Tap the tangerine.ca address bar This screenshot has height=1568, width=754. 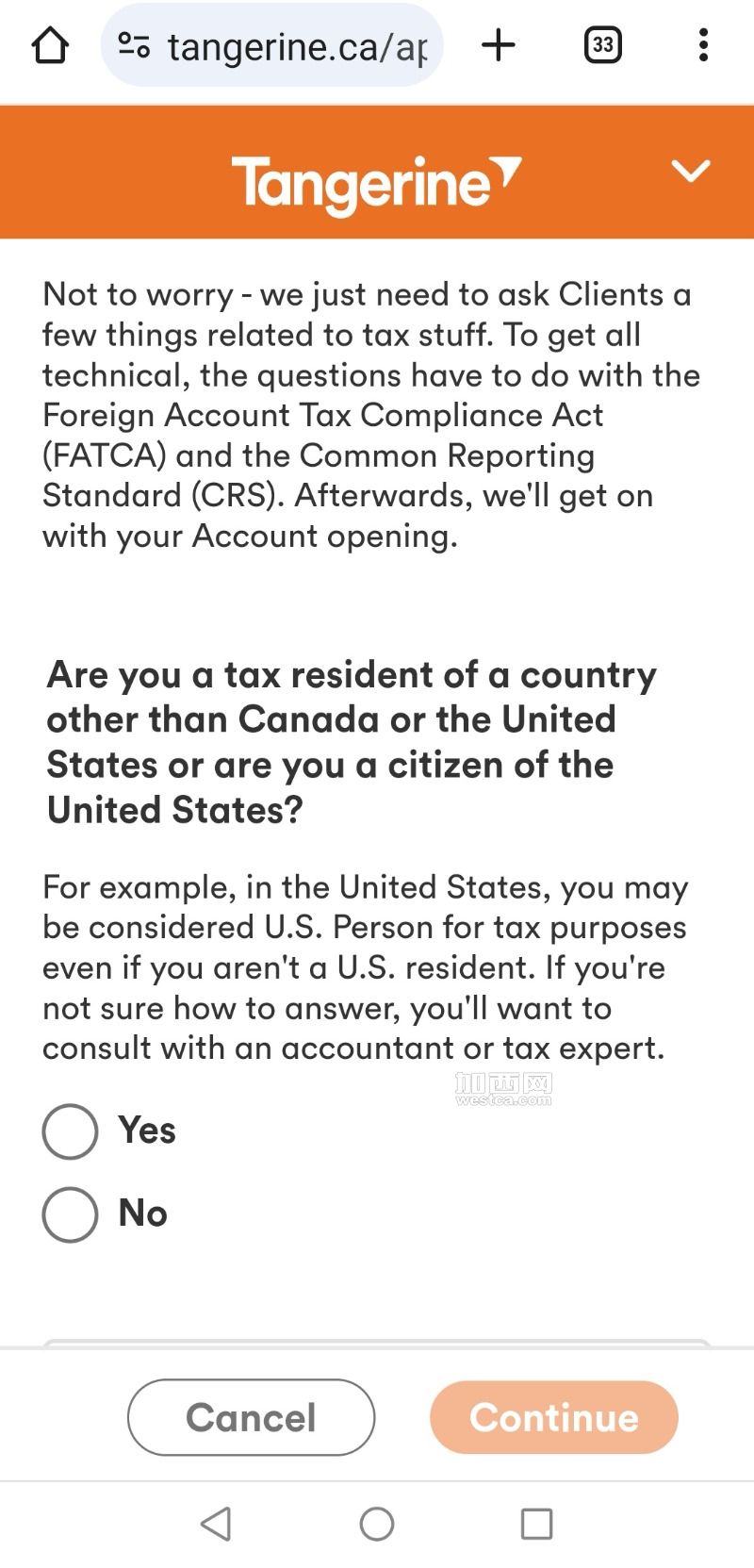(271, 45)
